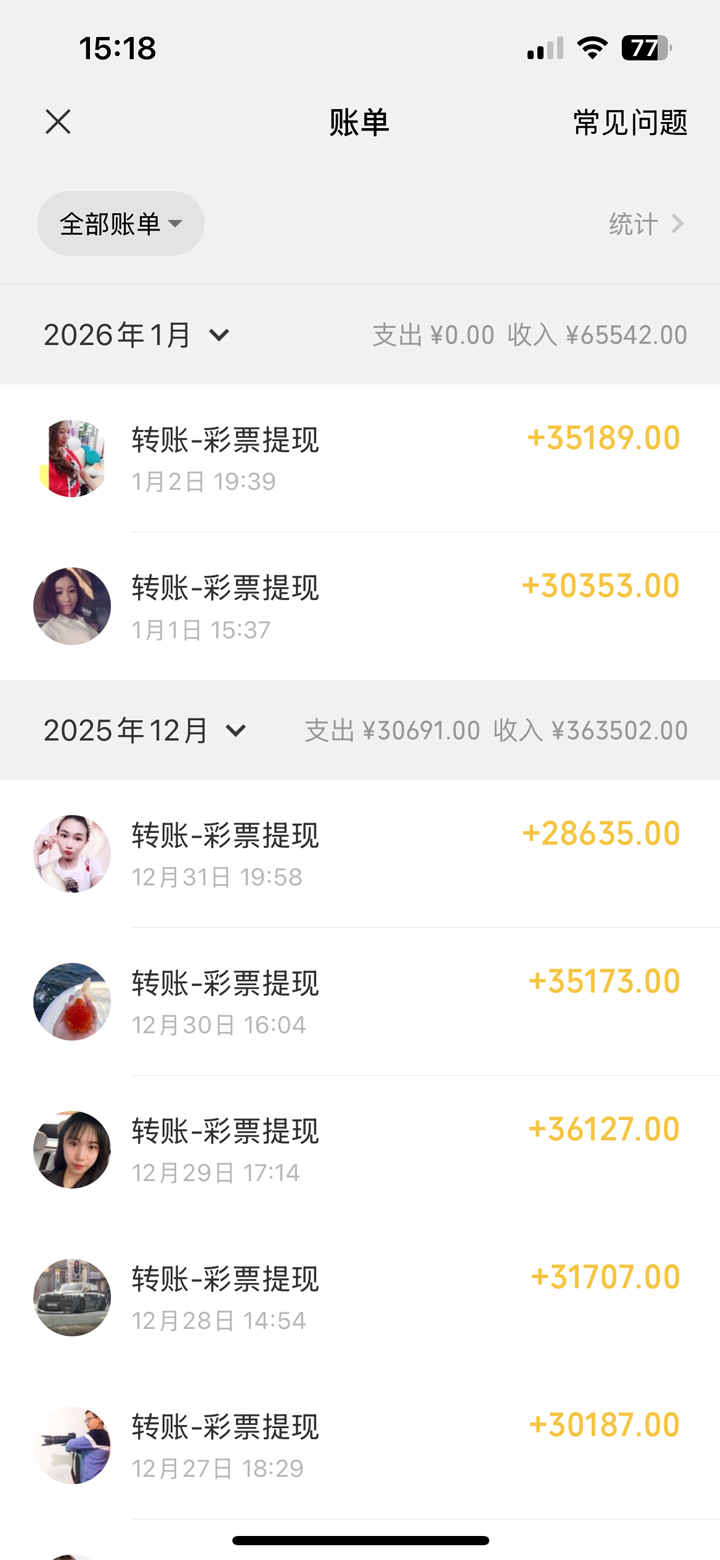
Task: Open 常见问题 help link
Action: (x=630, y=122)
